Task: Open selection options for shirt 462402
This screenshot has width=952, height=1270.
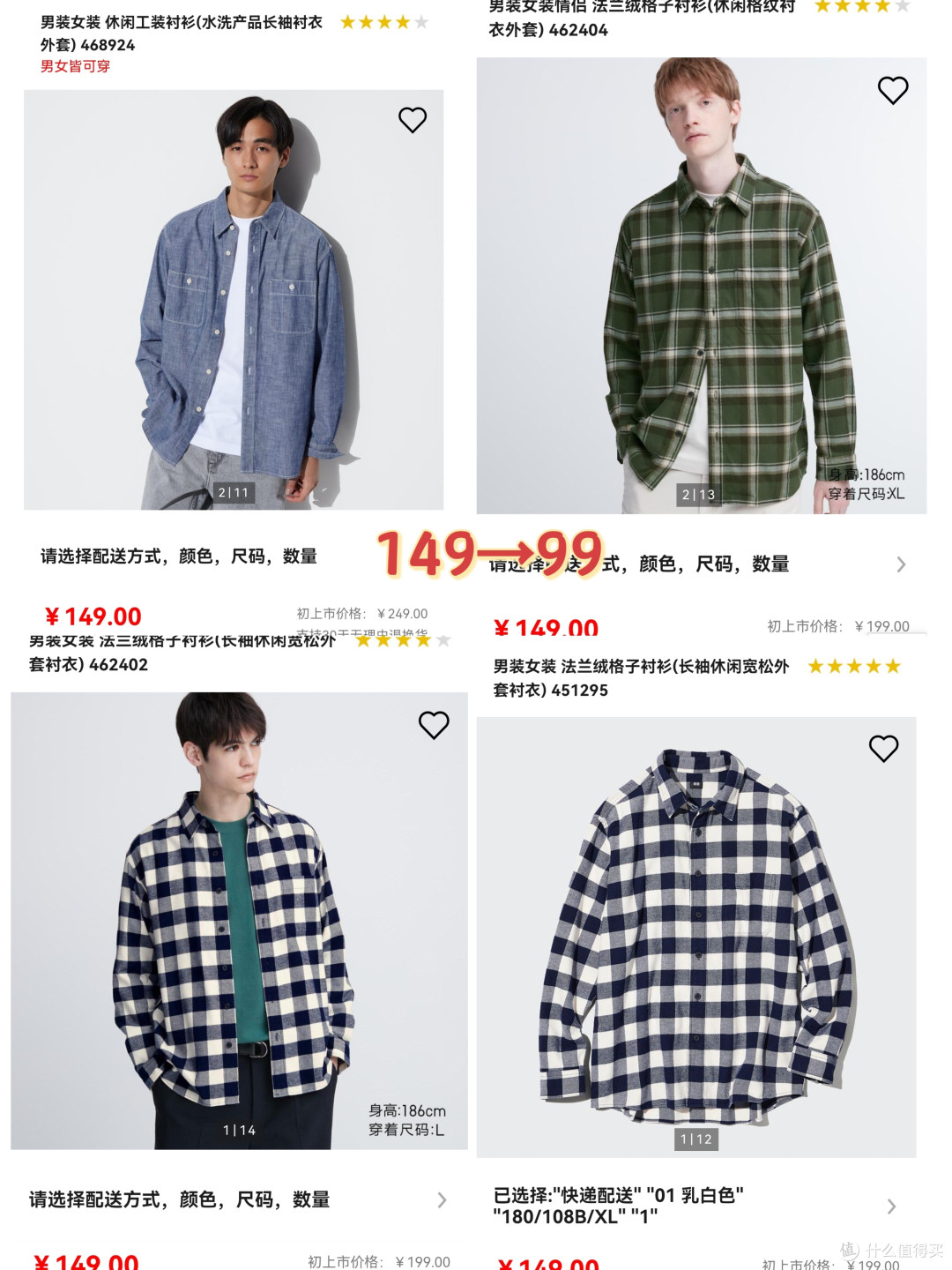Action: (443, 1200)
